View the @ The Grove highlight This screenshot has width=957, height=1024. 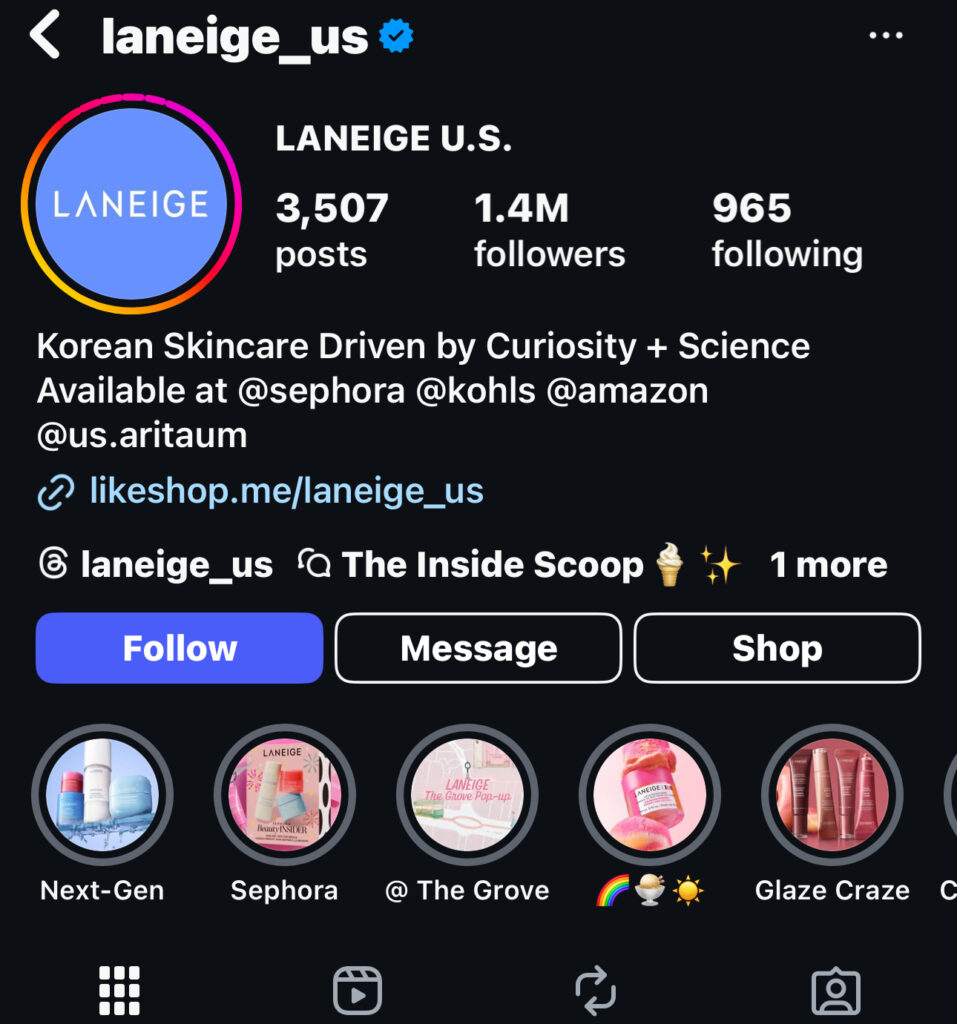(467, 796)
